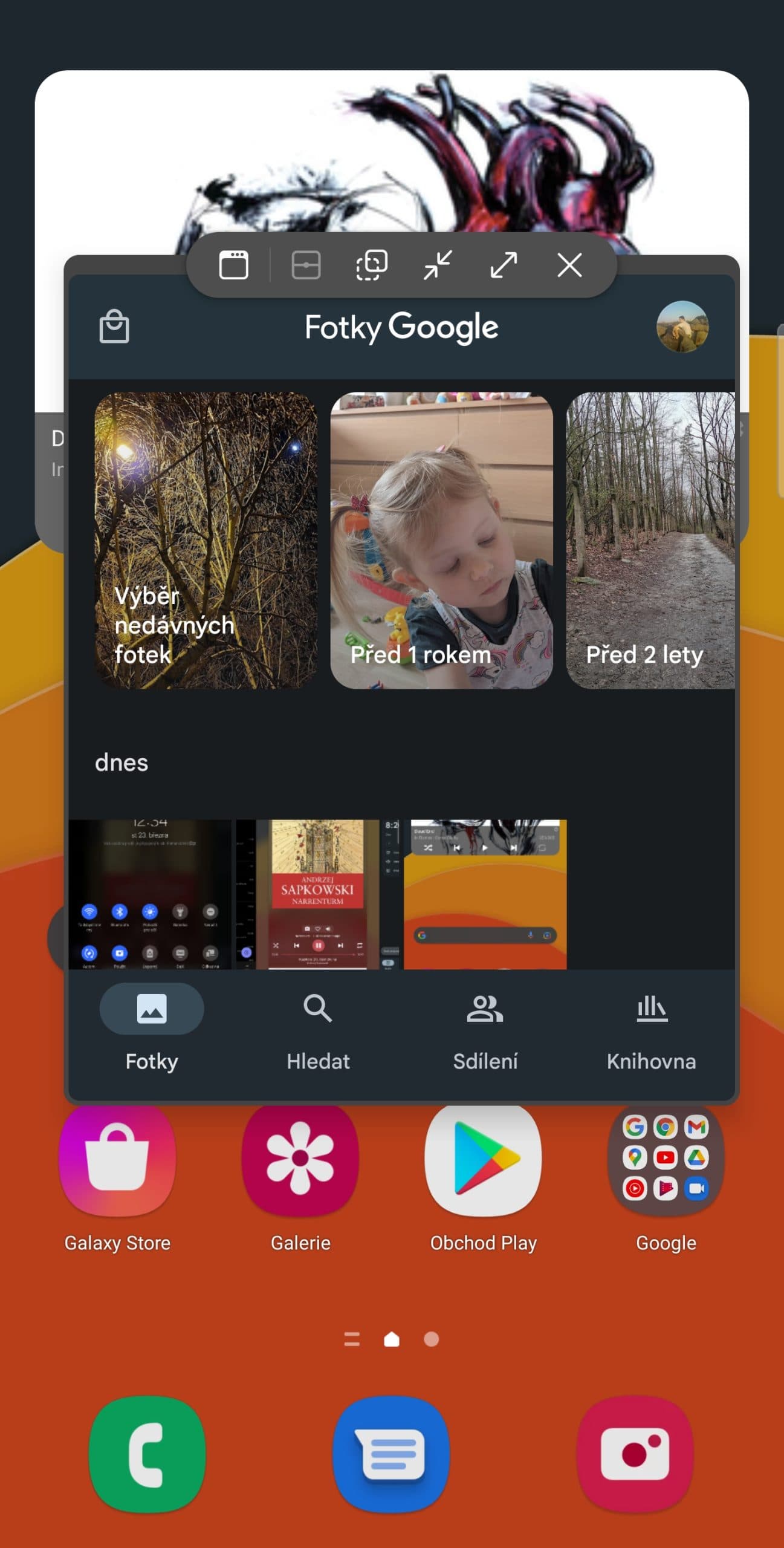Open the print store shopping bag
Image resolution: width=784 pixels, height=1548 pixels.
[114, 327]
